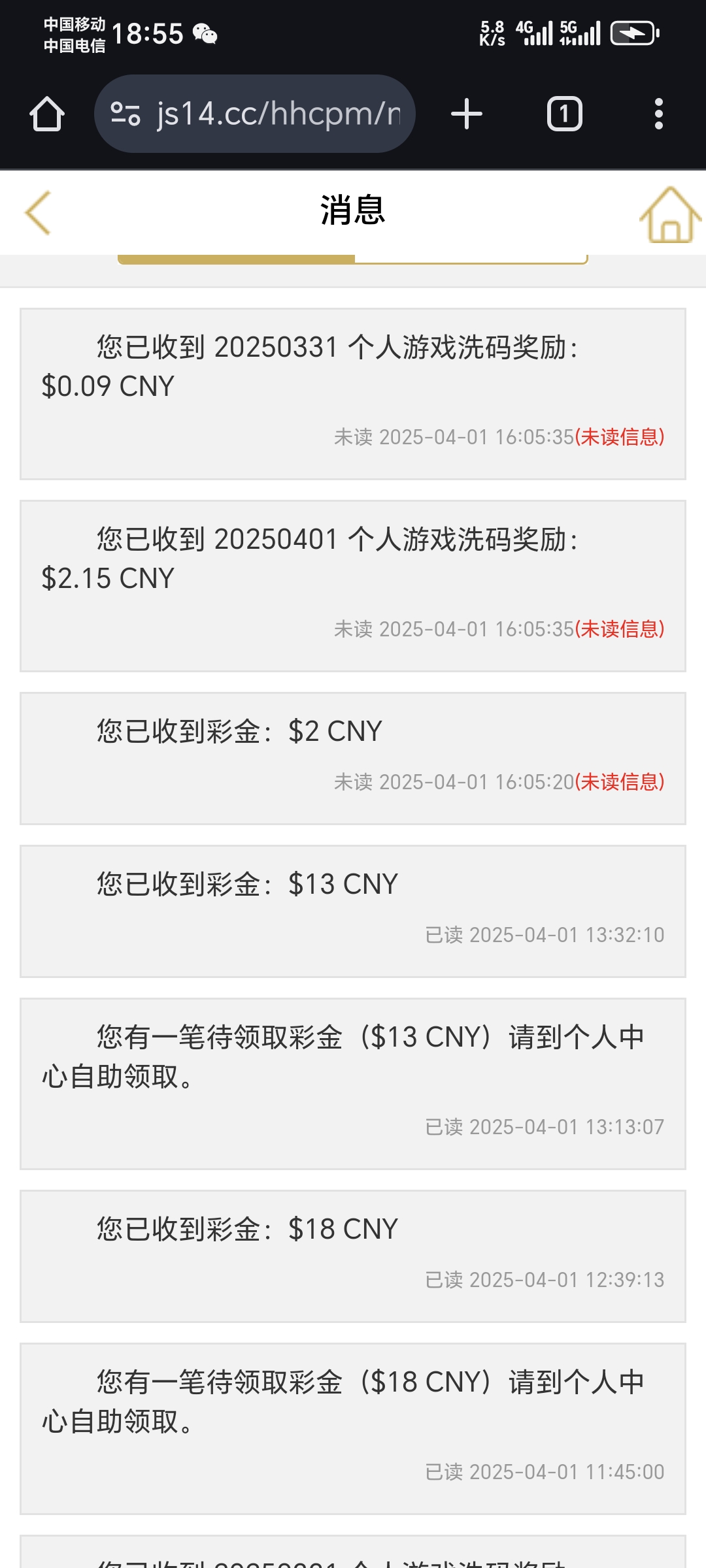
Task: Open a new browser tab
Action: pyautogui.click(x=467, y=114)
